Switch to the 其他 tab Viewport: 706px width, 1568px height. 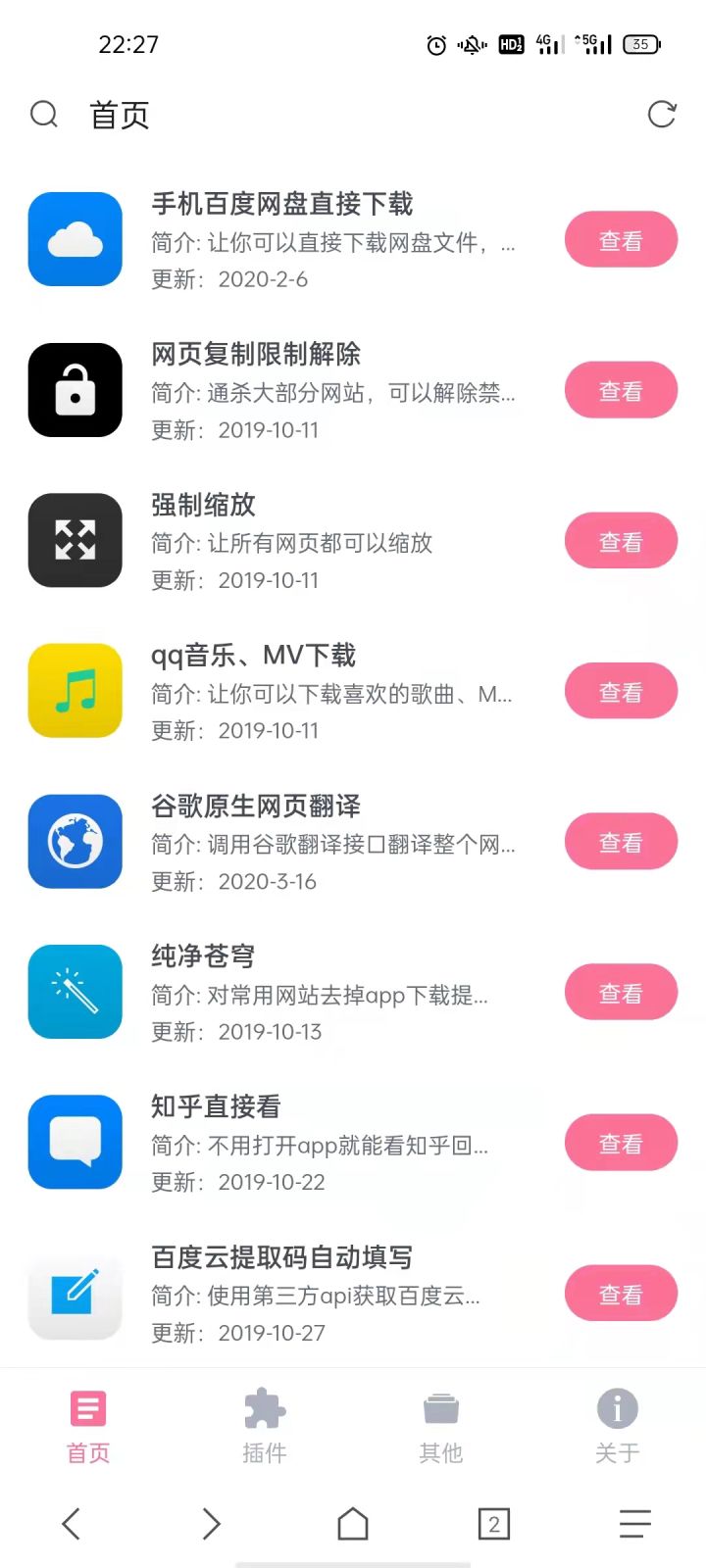pyautogui.click(x=440, y=1428)
